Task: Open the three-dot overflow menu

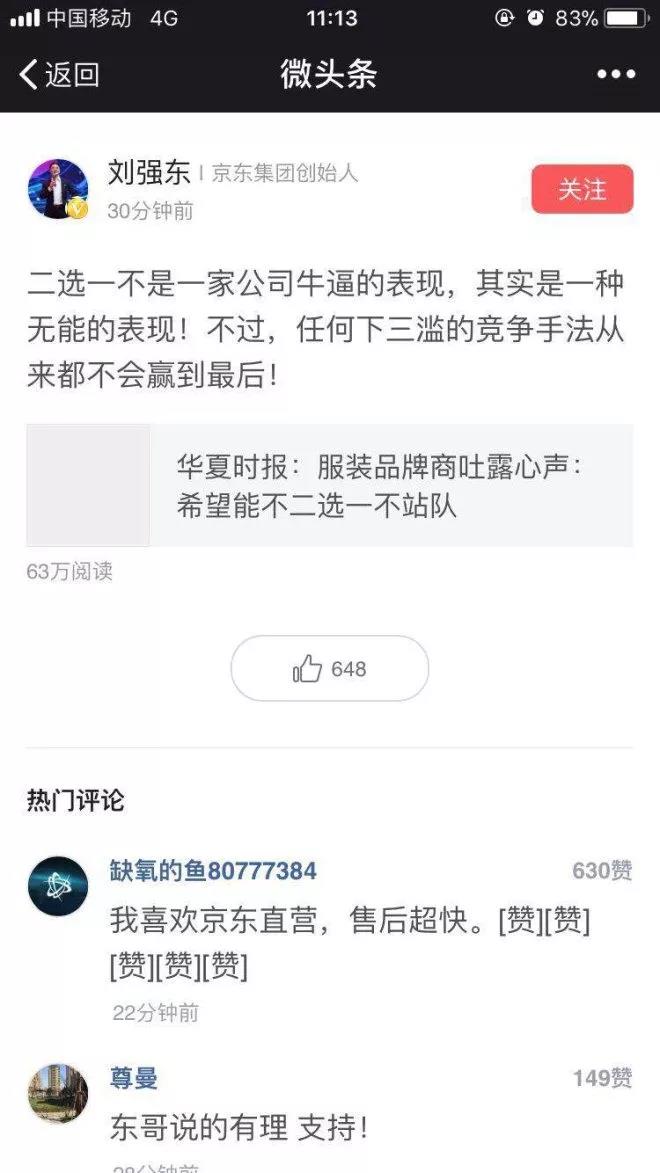Action: pos(615,75)
